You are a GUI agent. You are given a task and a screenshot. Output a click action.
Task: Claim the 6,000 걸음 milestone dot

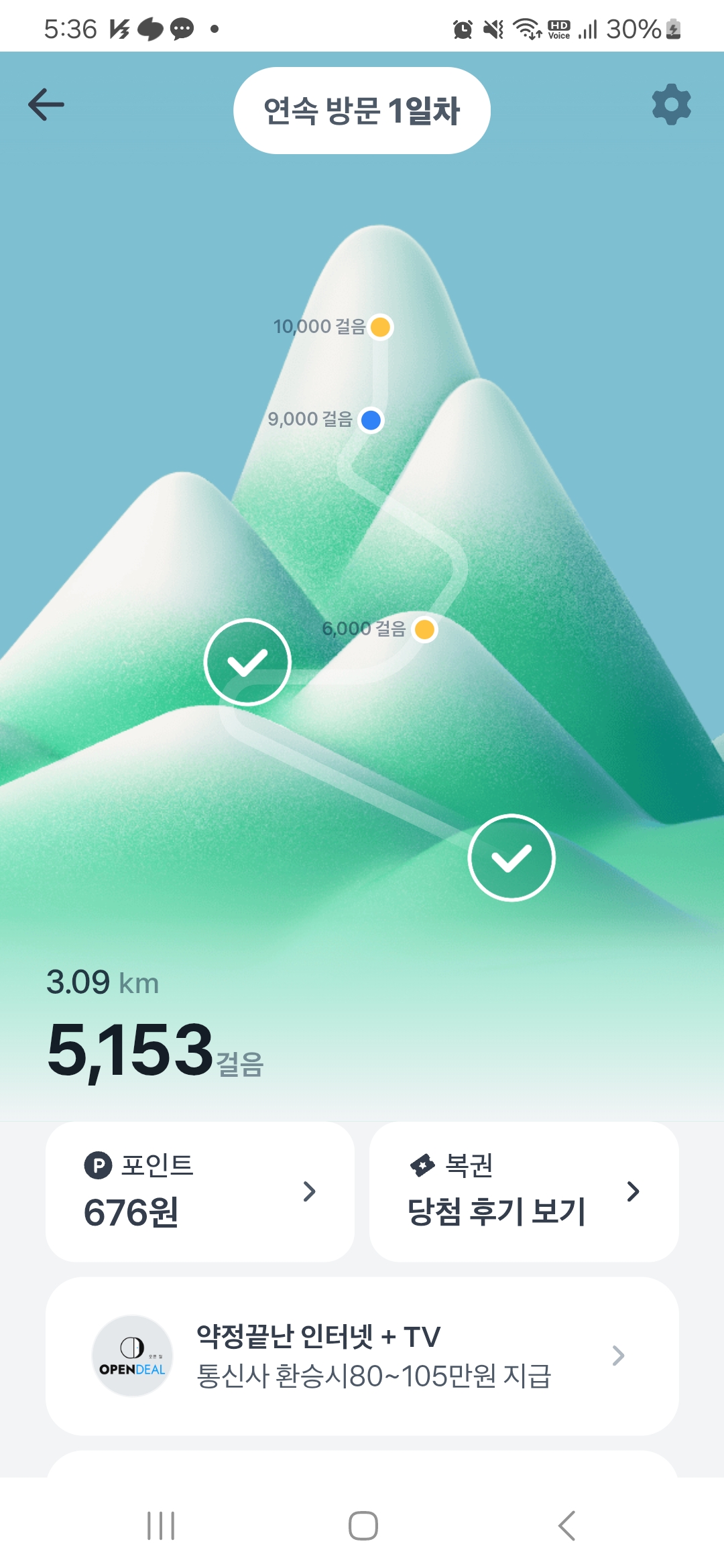click(x=424, y=629)
